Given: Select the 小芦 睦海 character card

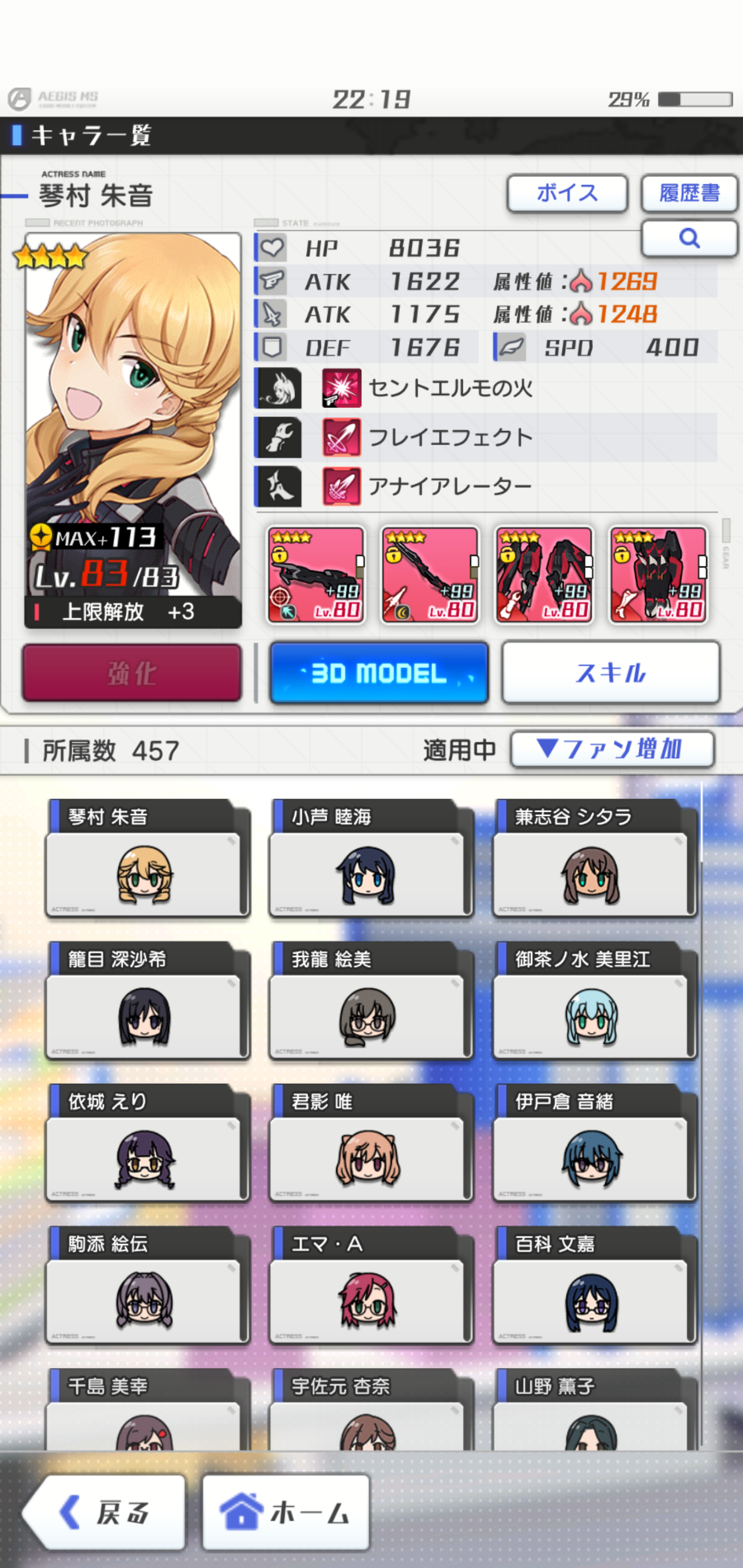Looking at the screenshot, I should tap(372, 858).
